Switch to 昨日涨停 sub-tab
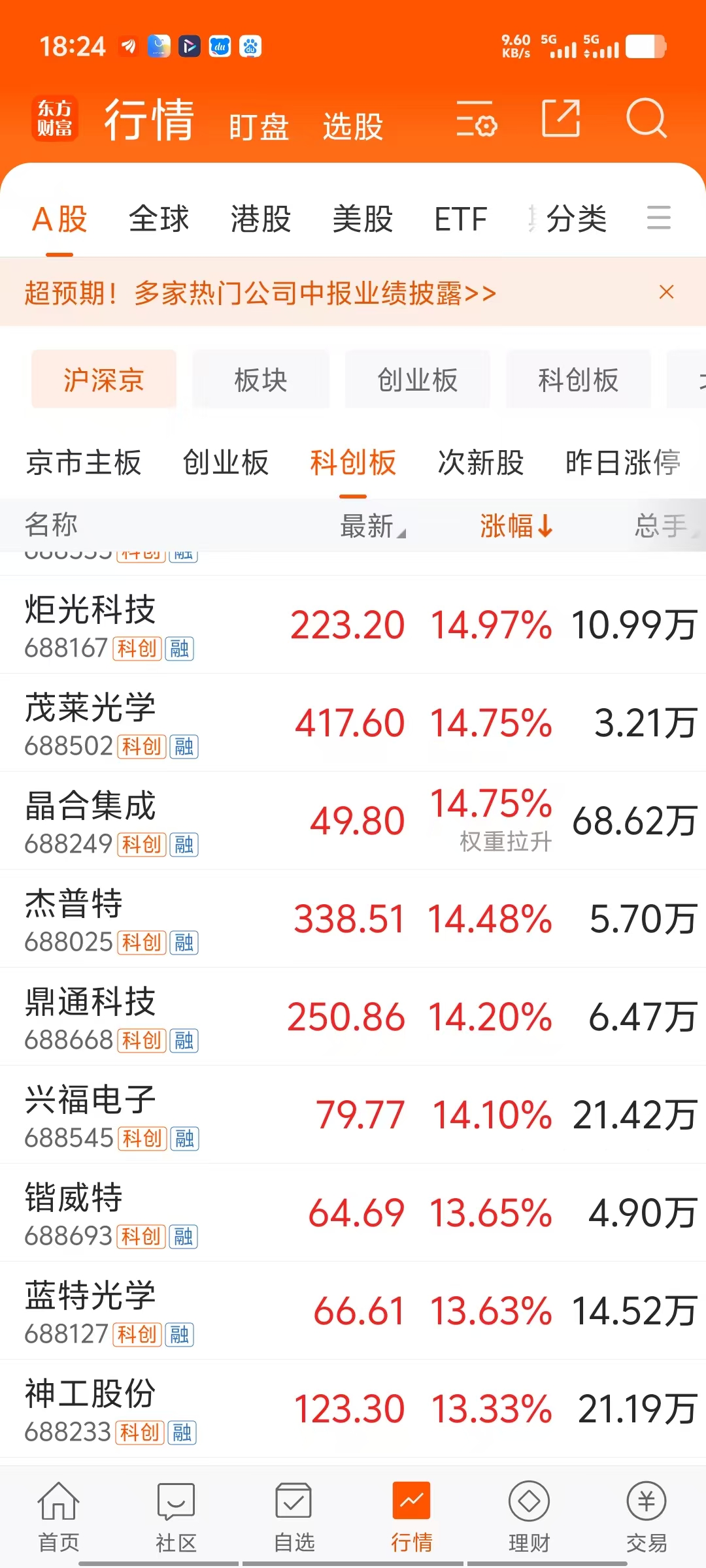Screen dimensions: 706x1568 click(x=623, y=463)
